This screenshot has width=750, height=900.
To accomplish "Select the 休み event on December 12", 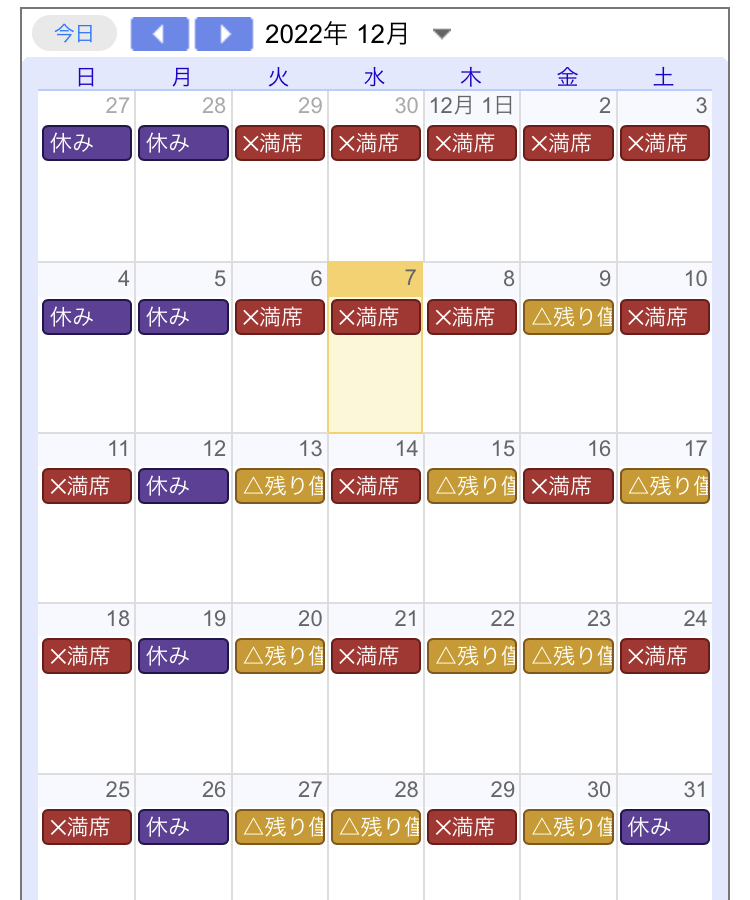I will pyautogui.click(x=183, y=486).
